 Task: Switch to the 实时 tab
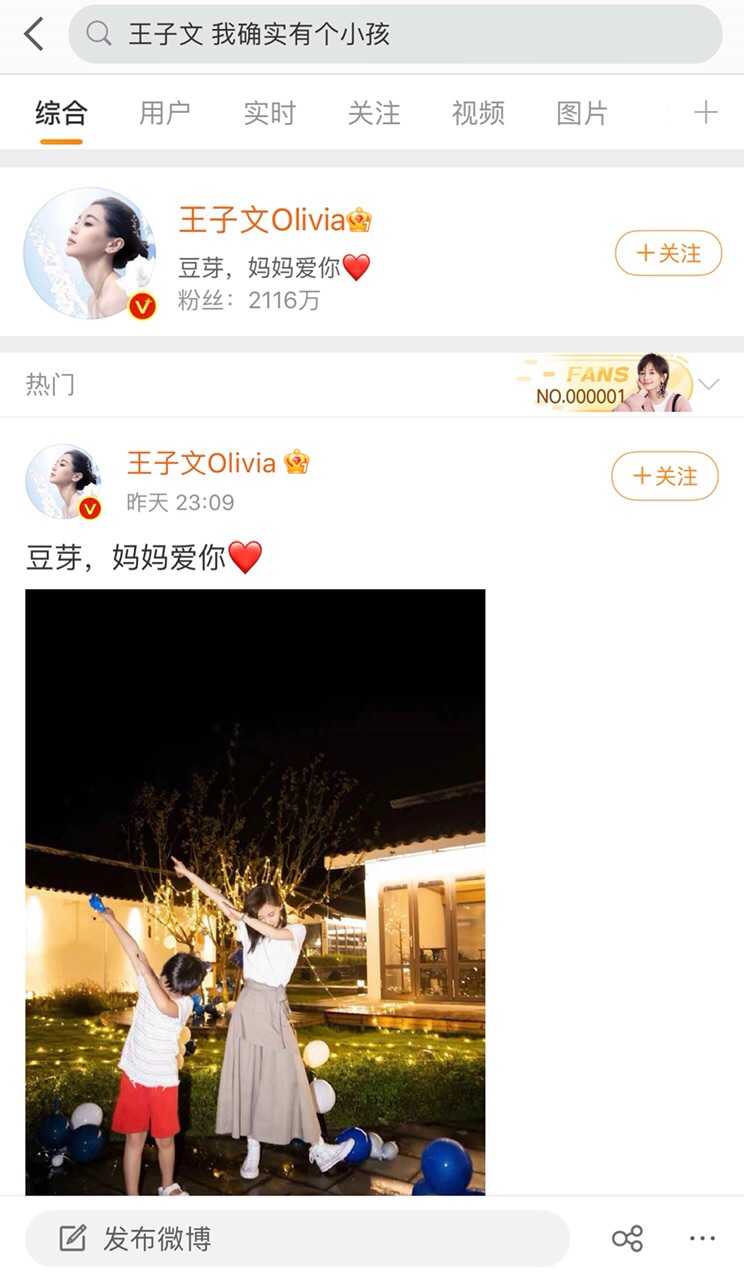click(270, 113)
